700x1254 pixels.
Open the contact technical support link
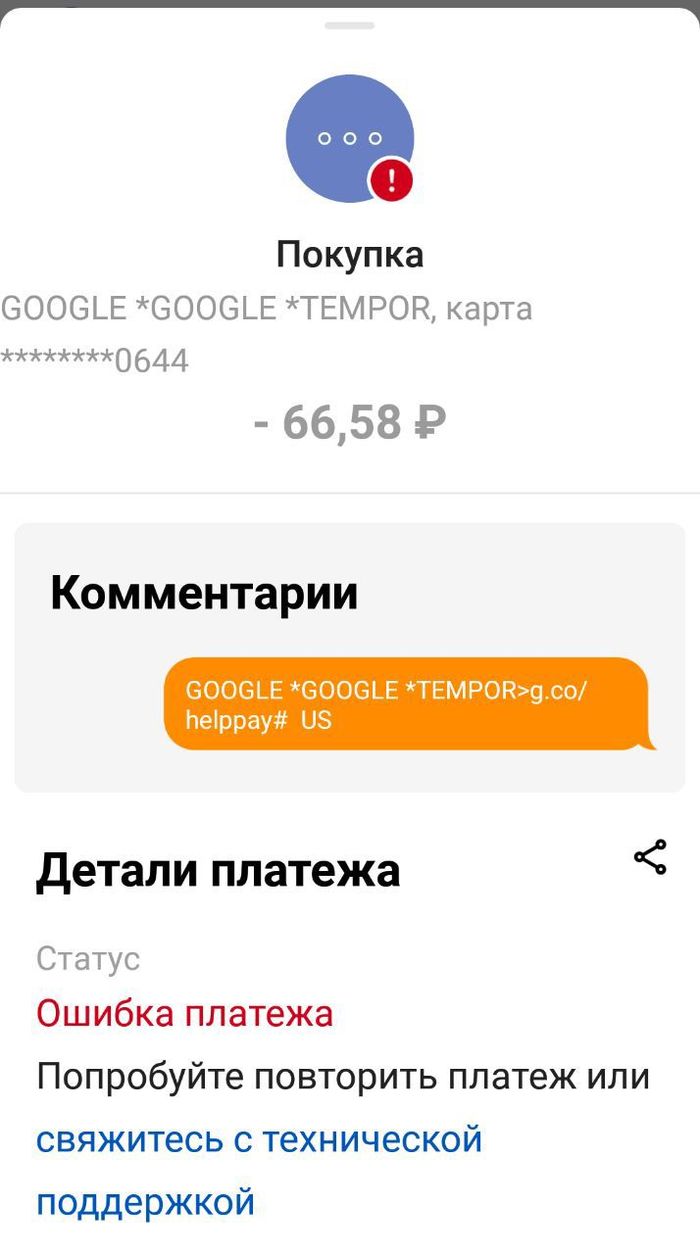[259, 1169]
